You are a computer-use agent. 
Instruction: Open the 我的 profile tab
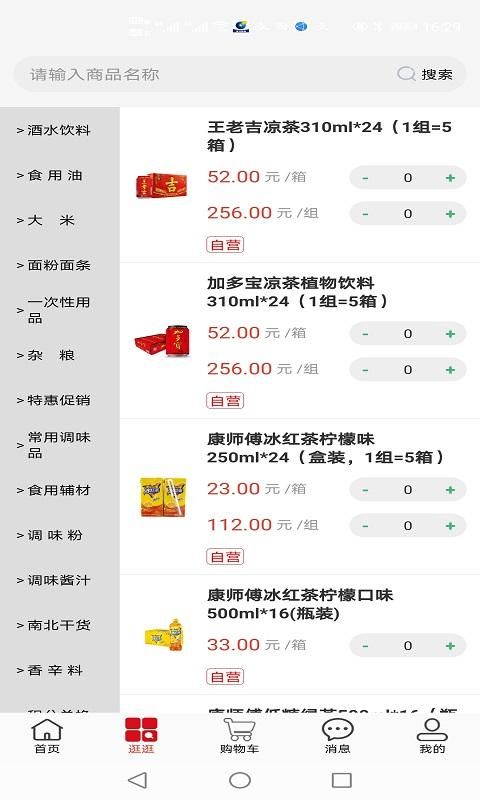pyautogui.click(x=432, y=736)
